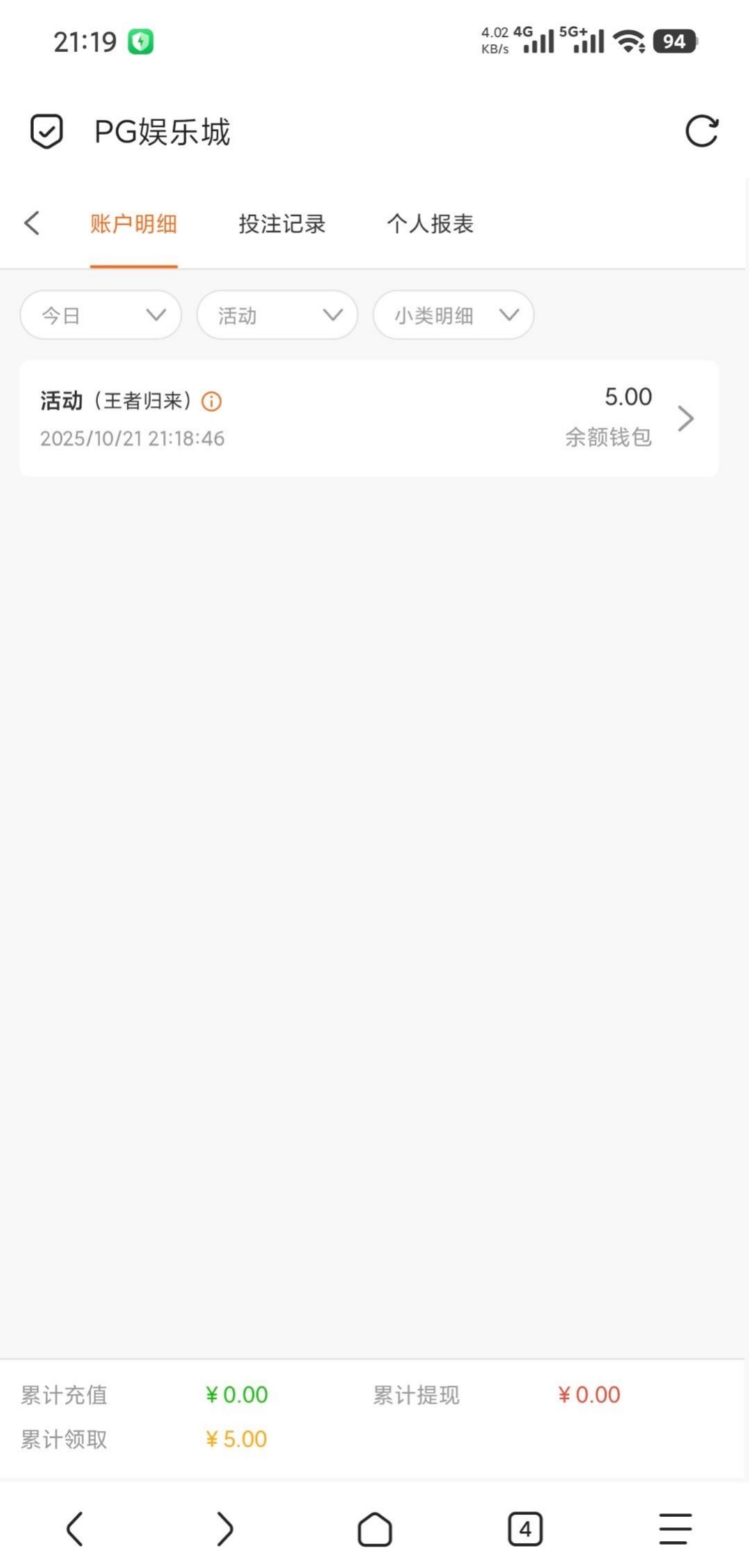The width and height of the screenshot is (749, 1568).
Task: Select the 账户明细 tab
Action: point(134,224)
